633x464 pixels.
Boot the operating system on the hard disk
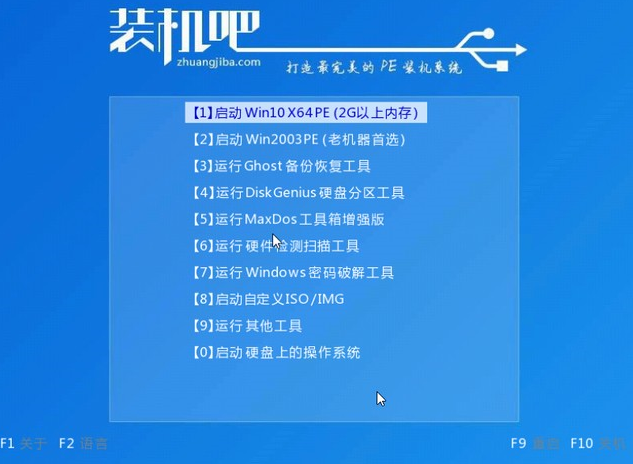click(x=275, y=352)
